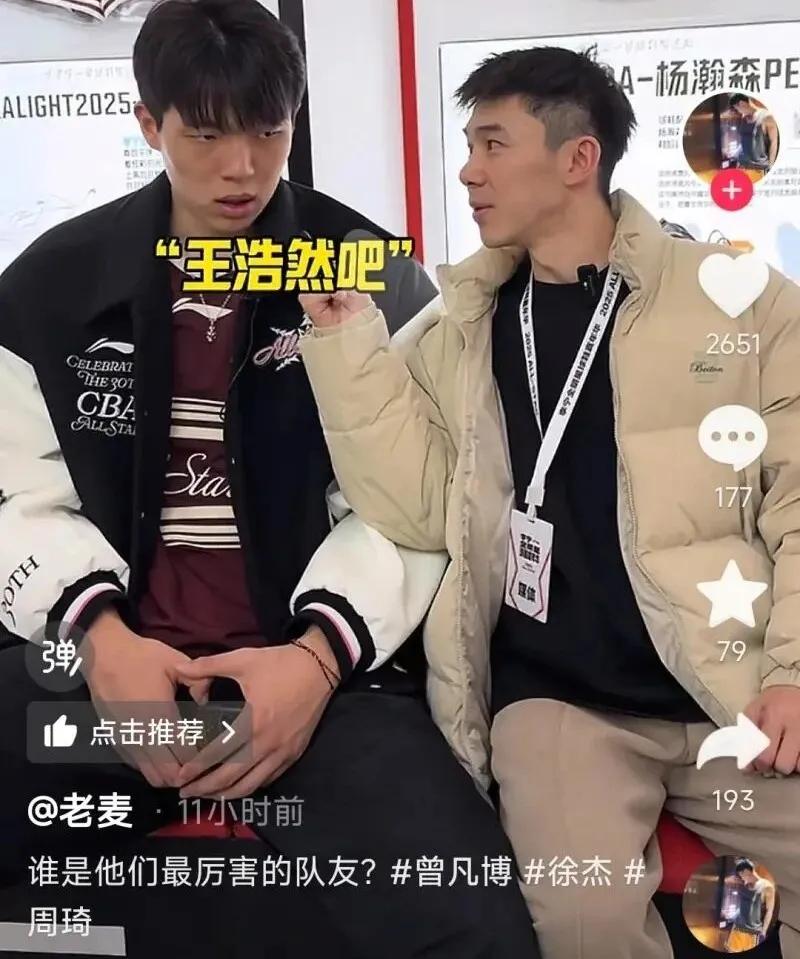Open the comments section
800x959 pixels.
pyautogui.click(x=732, y=439)
